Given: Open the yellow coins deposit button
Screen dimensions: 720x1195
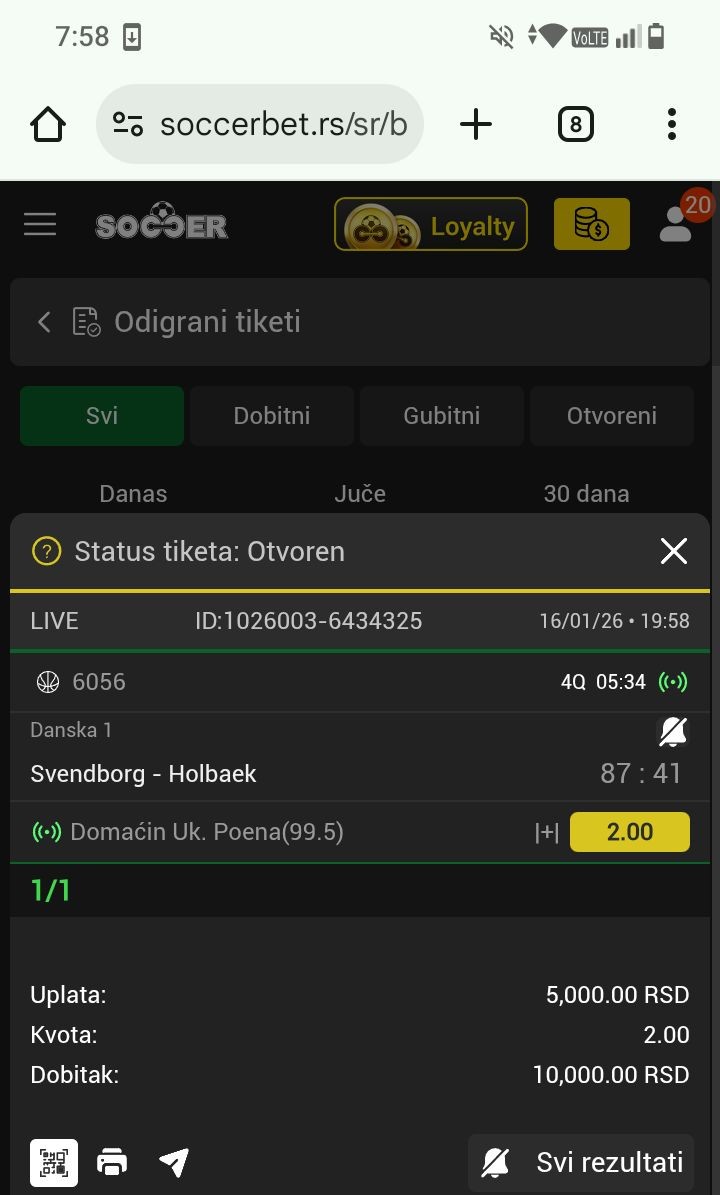Looking at the screenshot, I should tap(592, 224).
